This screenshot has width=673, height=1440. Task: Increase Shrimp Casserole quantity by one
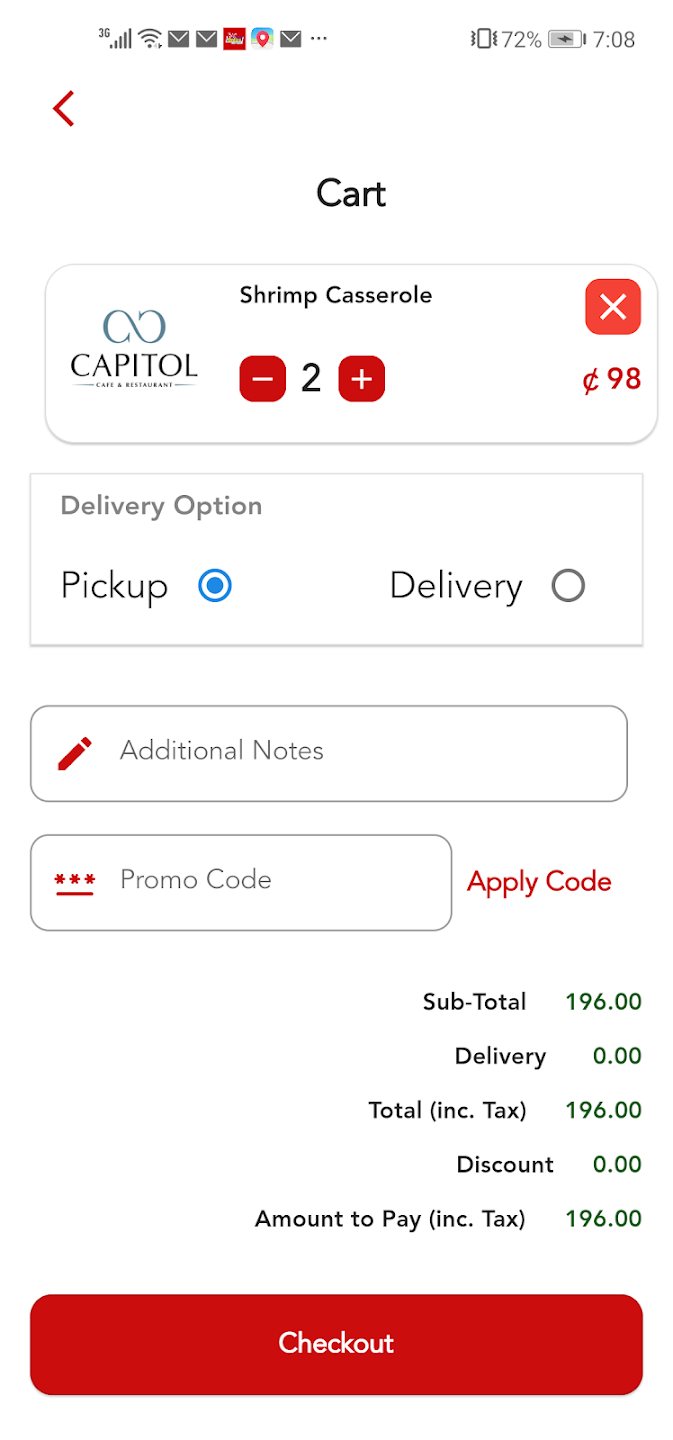point(362,379)
